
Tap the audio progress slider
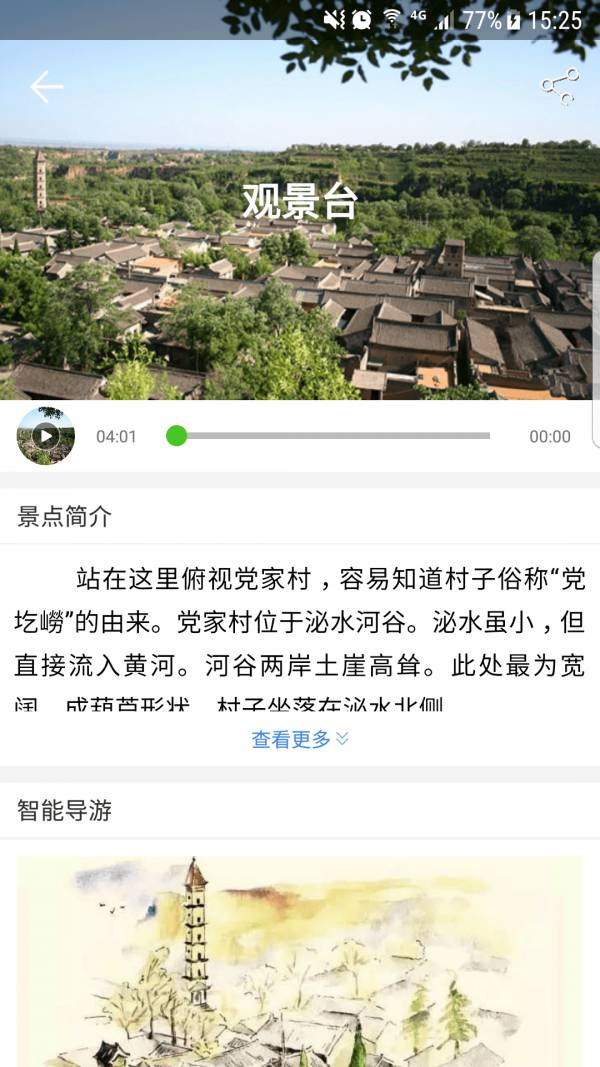[330, 436]
